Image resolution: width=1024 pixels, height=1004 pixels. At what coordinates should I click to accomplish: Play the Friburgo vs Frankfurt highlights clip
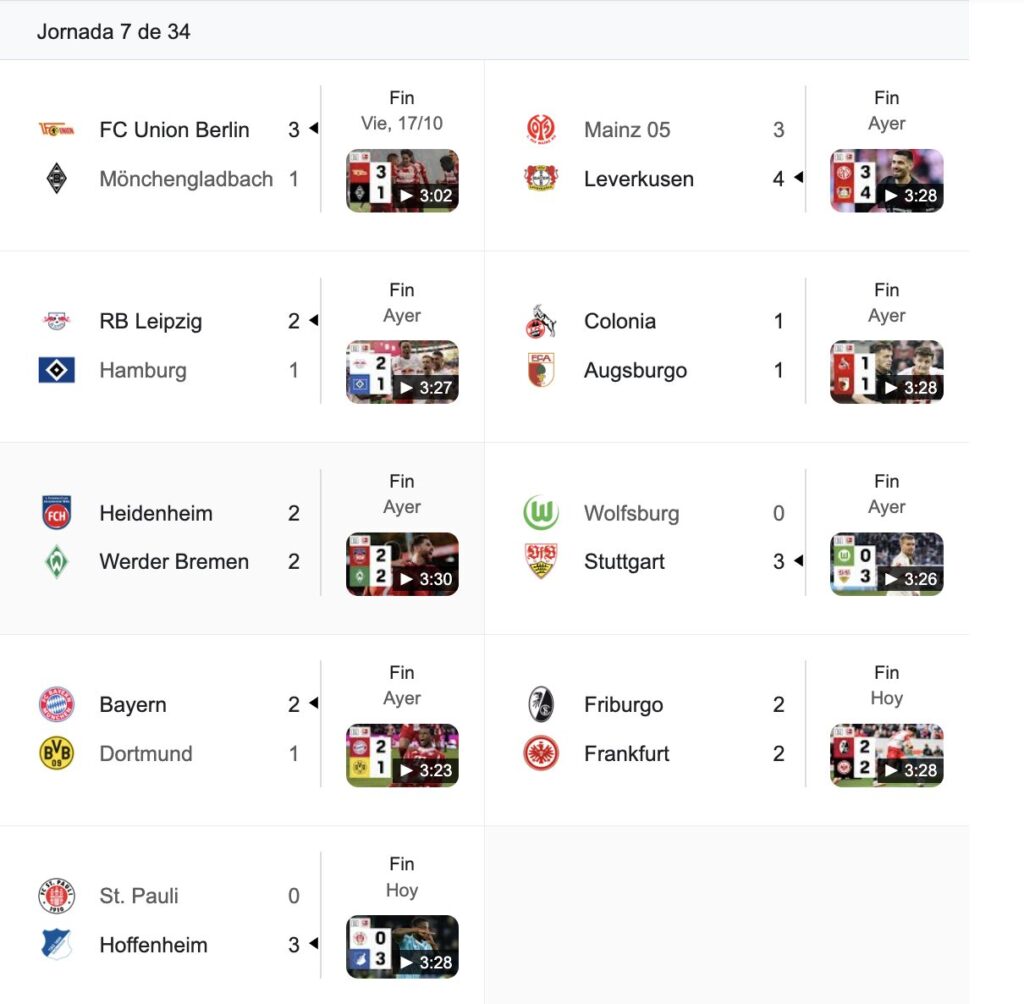point(886,755)
